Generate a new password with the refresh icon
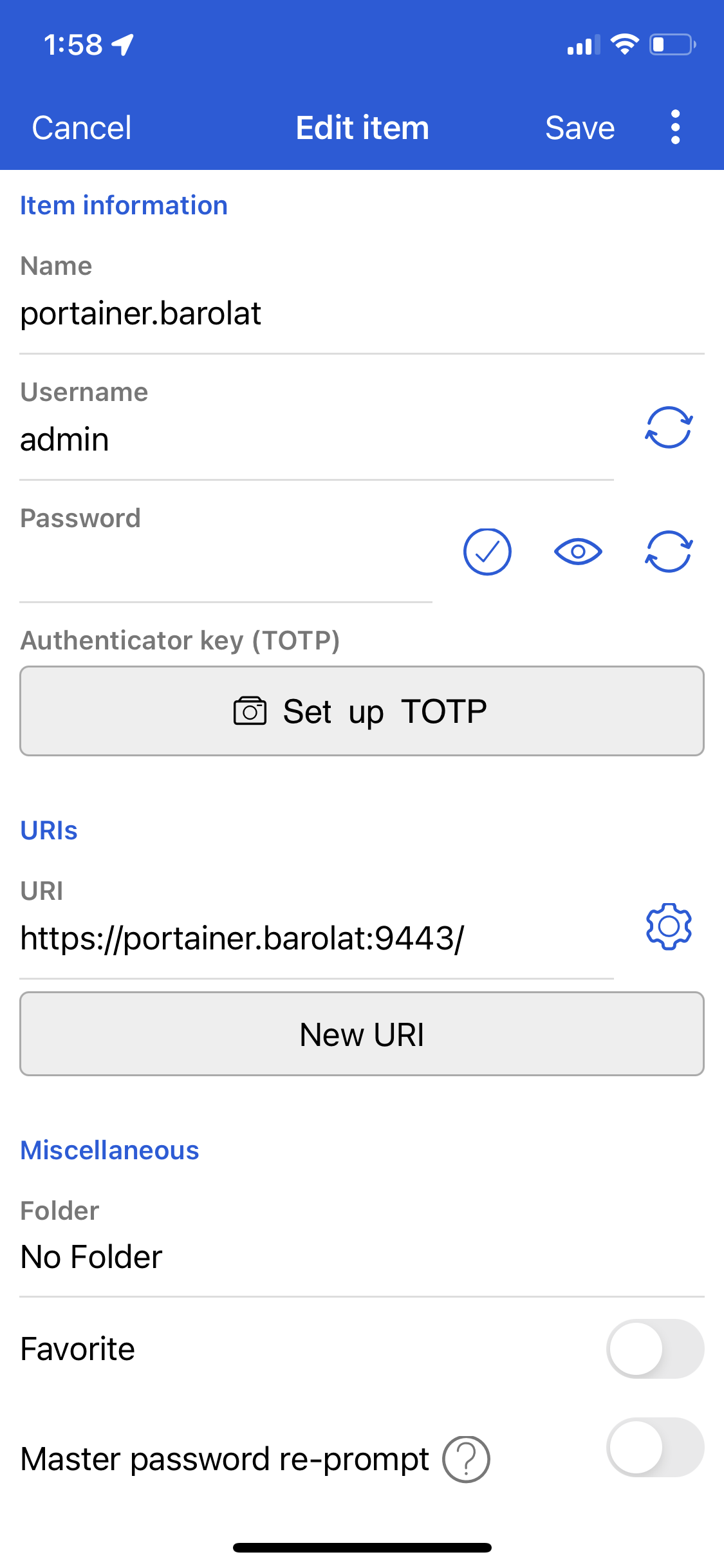Image resolution: width=724 pixels, height=1568 pixels. point(668,552)
